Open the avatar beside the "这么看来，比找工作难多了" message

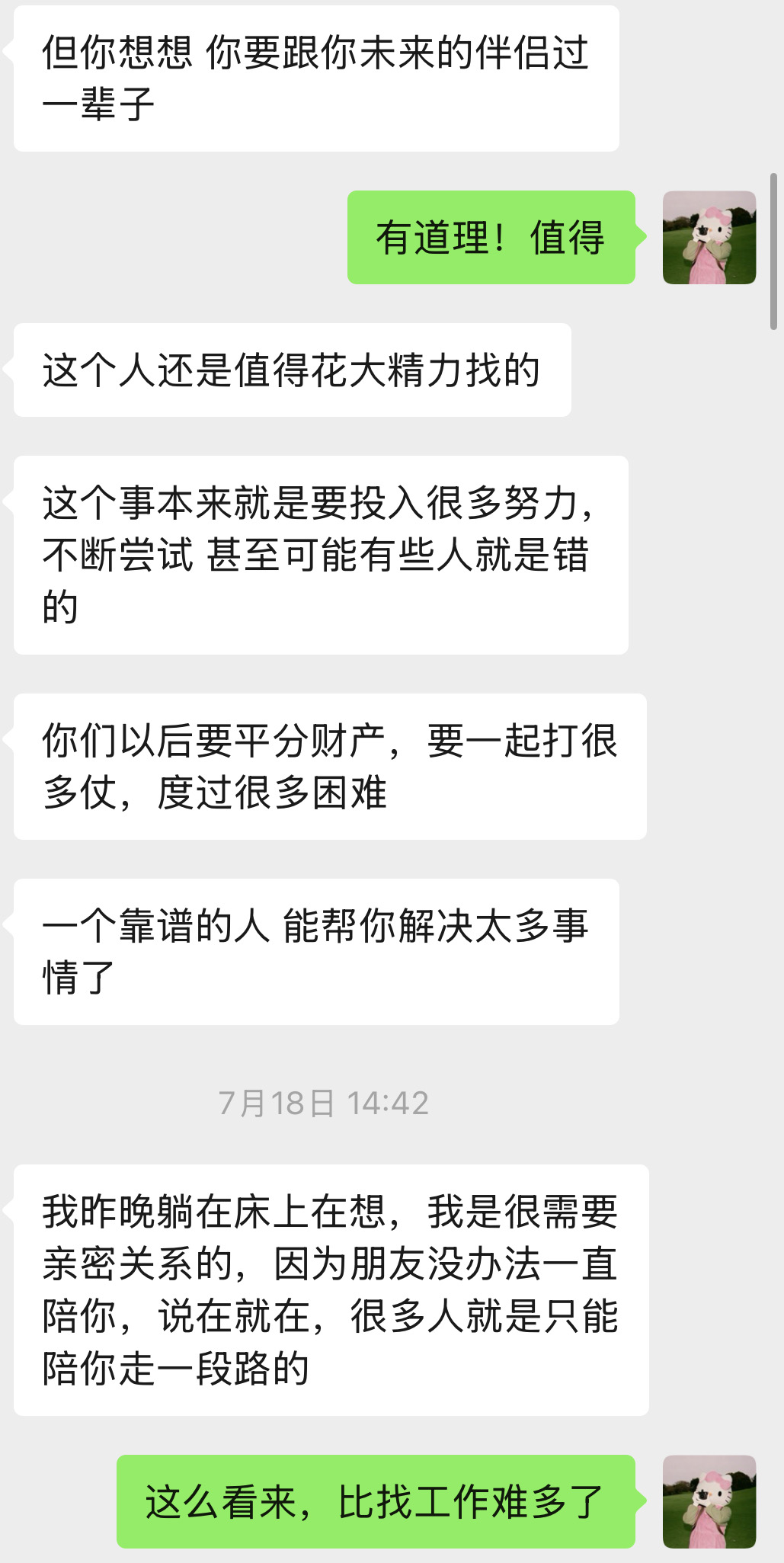point(709,1501)
